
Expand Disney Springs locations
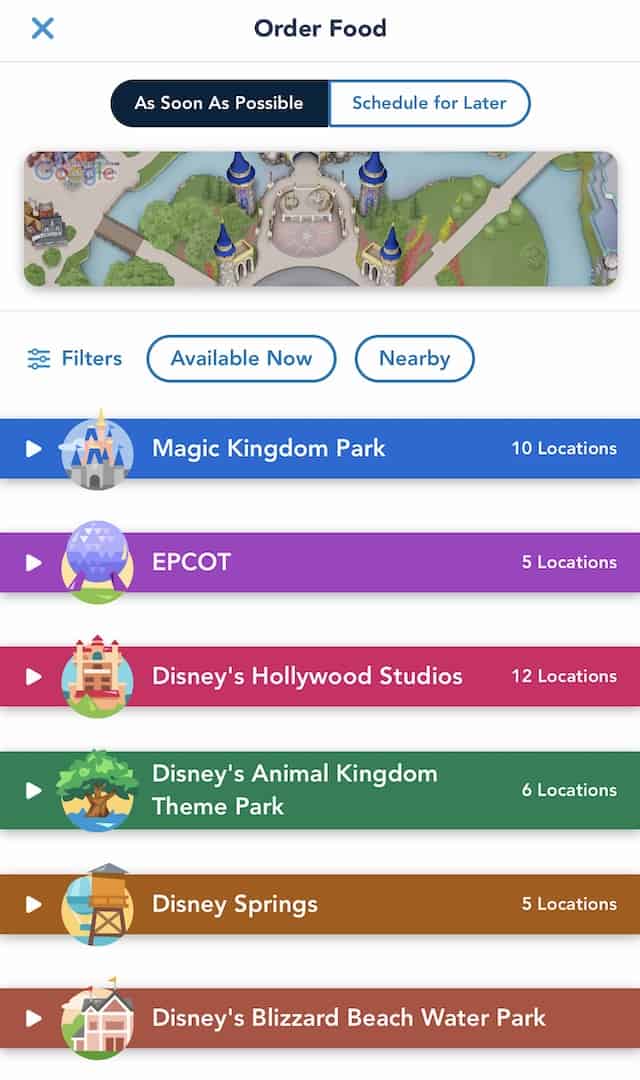coord(320,904)
